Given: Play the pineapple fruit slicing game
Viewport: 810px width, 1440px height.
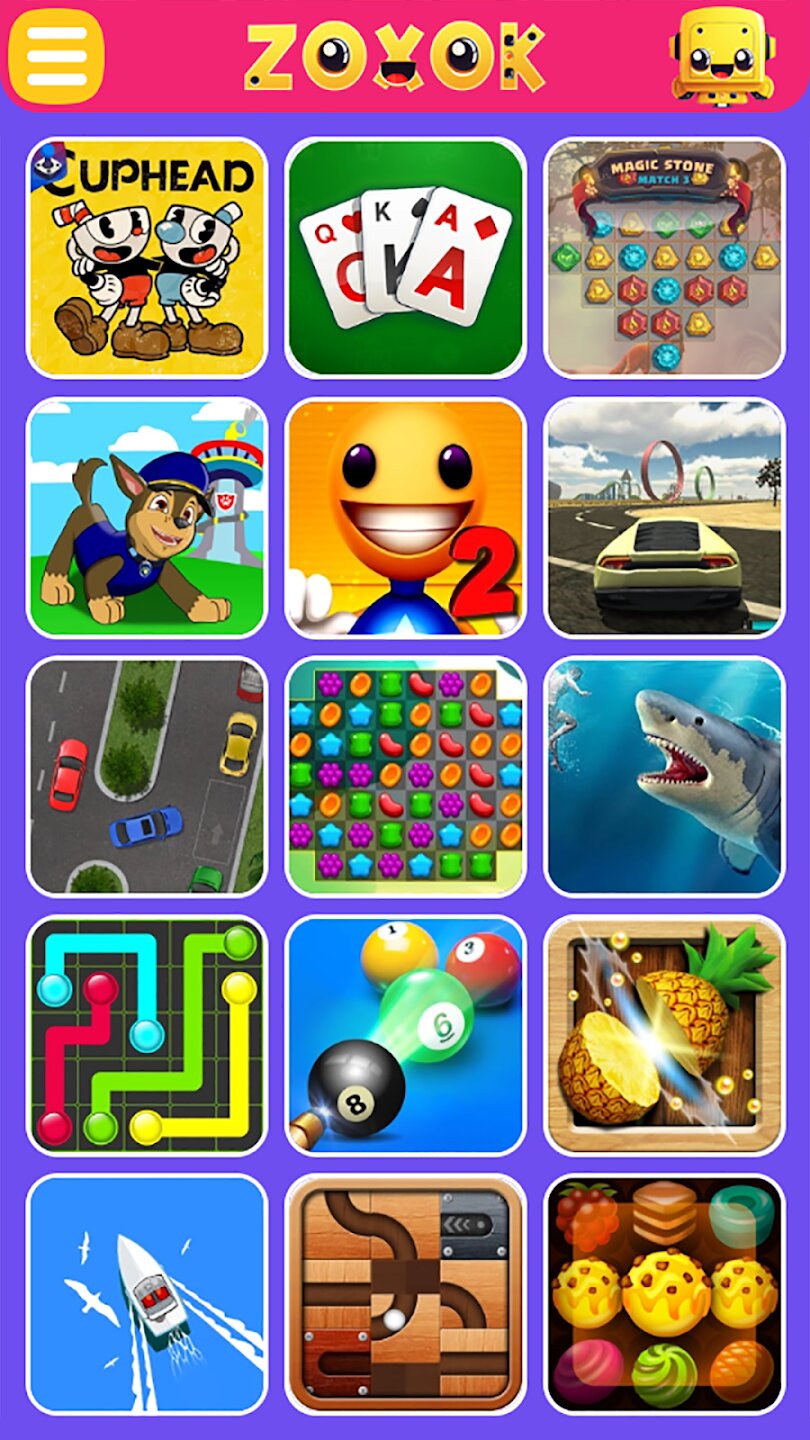Looking at the screenshot, I should (664, 1035).
